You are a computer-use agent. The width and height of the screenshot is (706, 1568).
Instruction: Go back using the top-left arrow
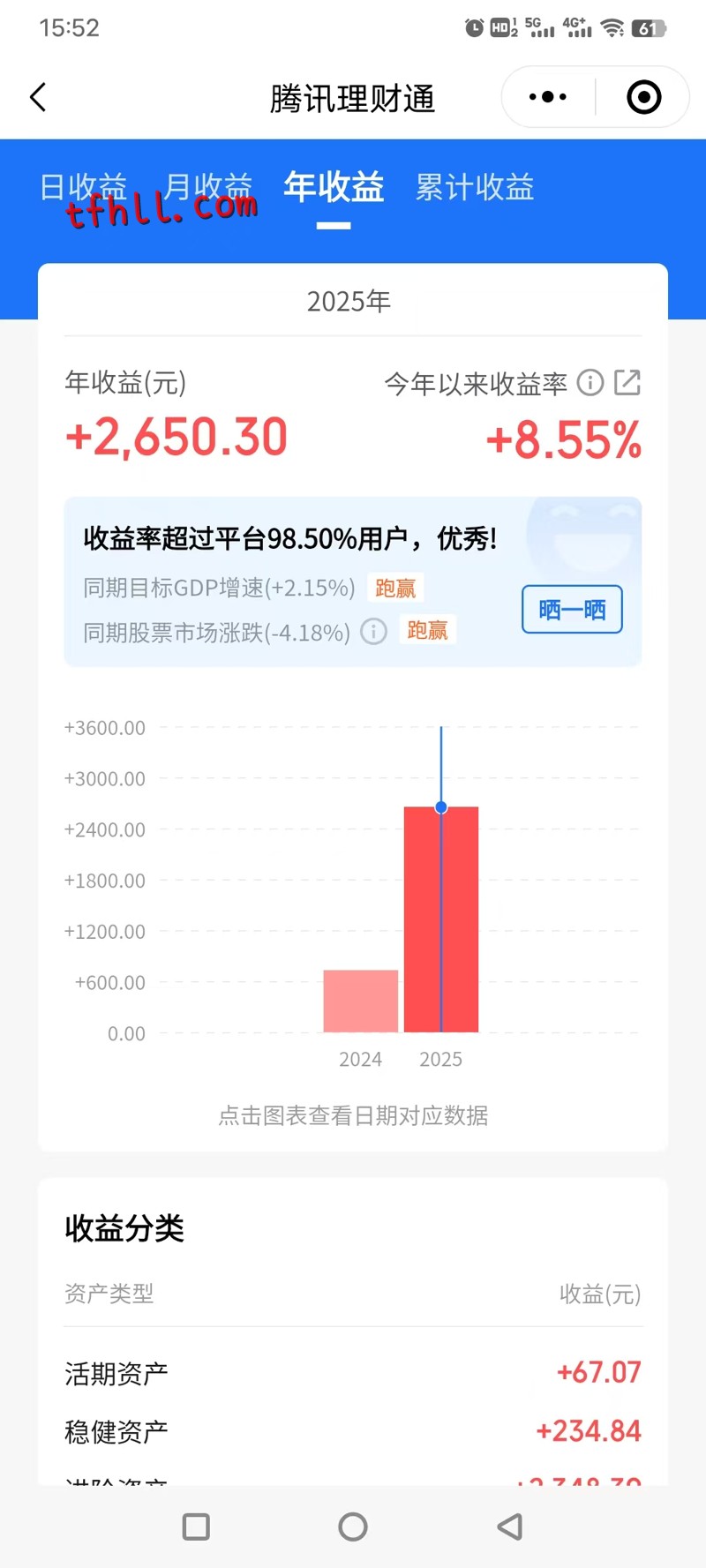38,97
